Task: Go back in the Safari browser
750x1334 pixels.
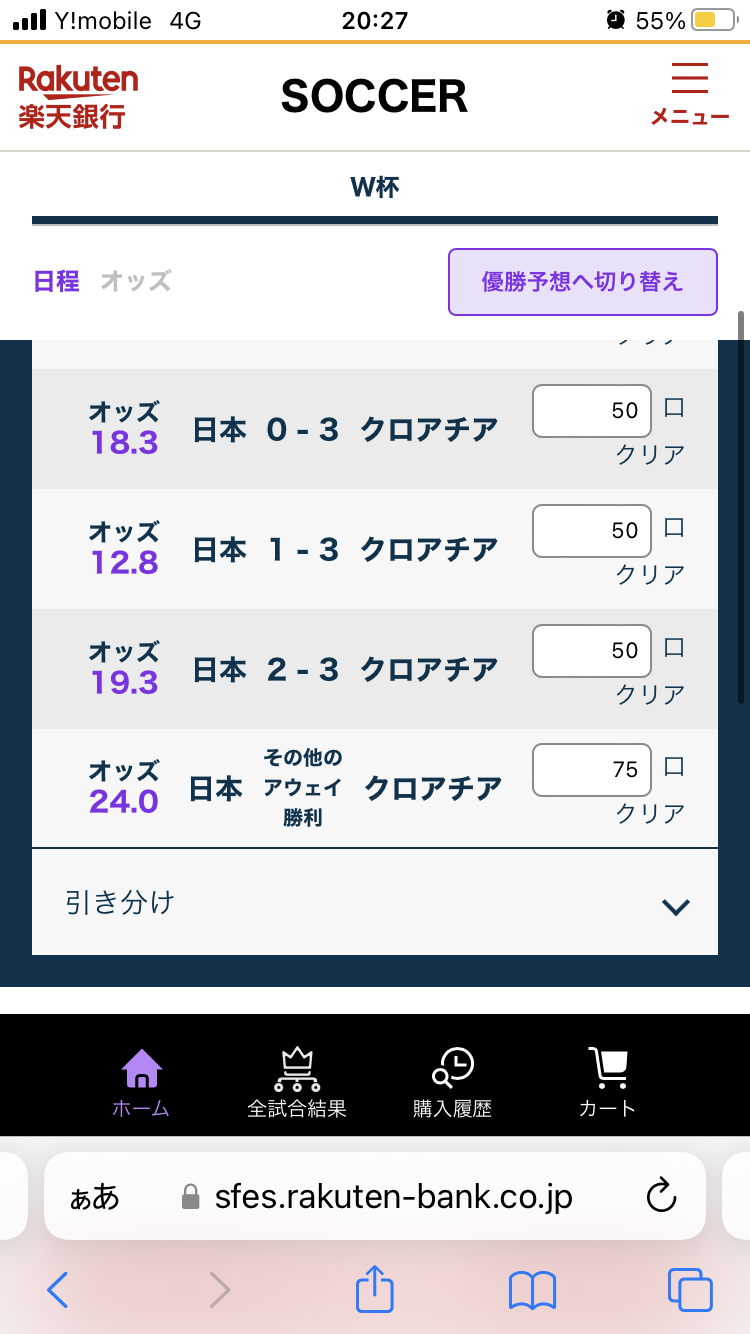Action: coord(58,1290)
